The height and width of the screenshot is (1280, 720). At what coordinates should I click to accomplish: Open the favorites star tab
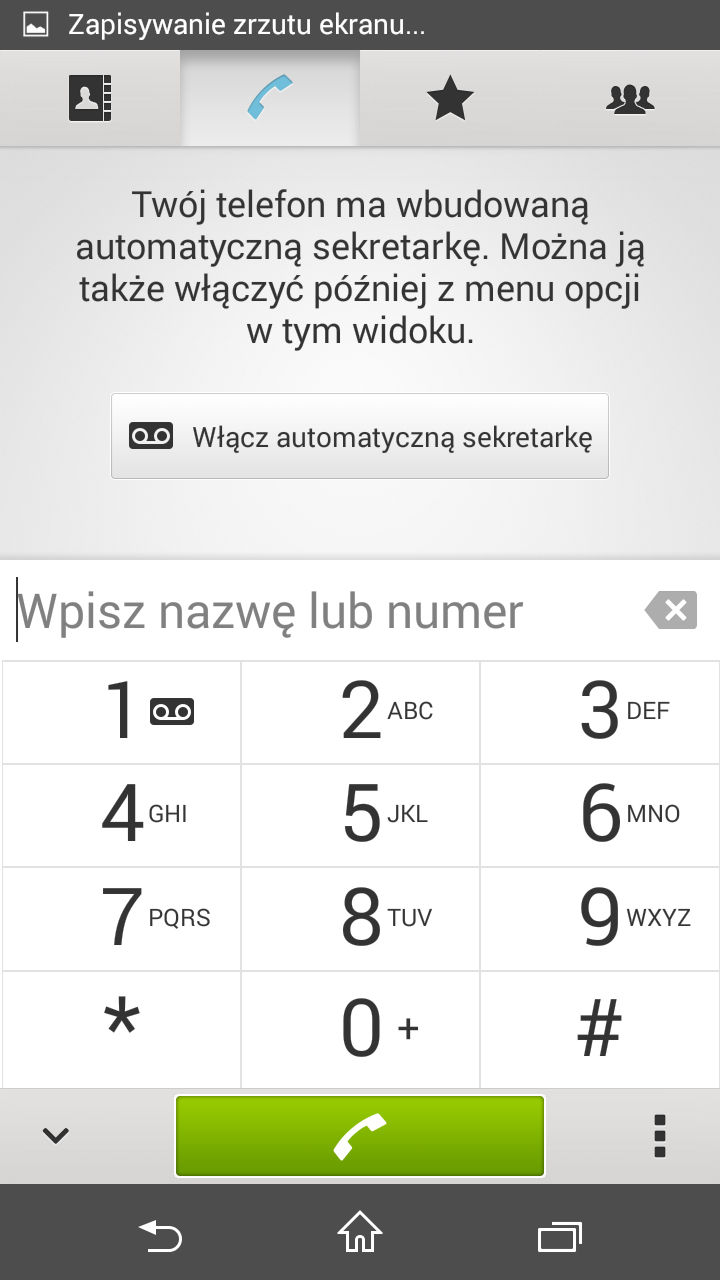tap(450, 99)
